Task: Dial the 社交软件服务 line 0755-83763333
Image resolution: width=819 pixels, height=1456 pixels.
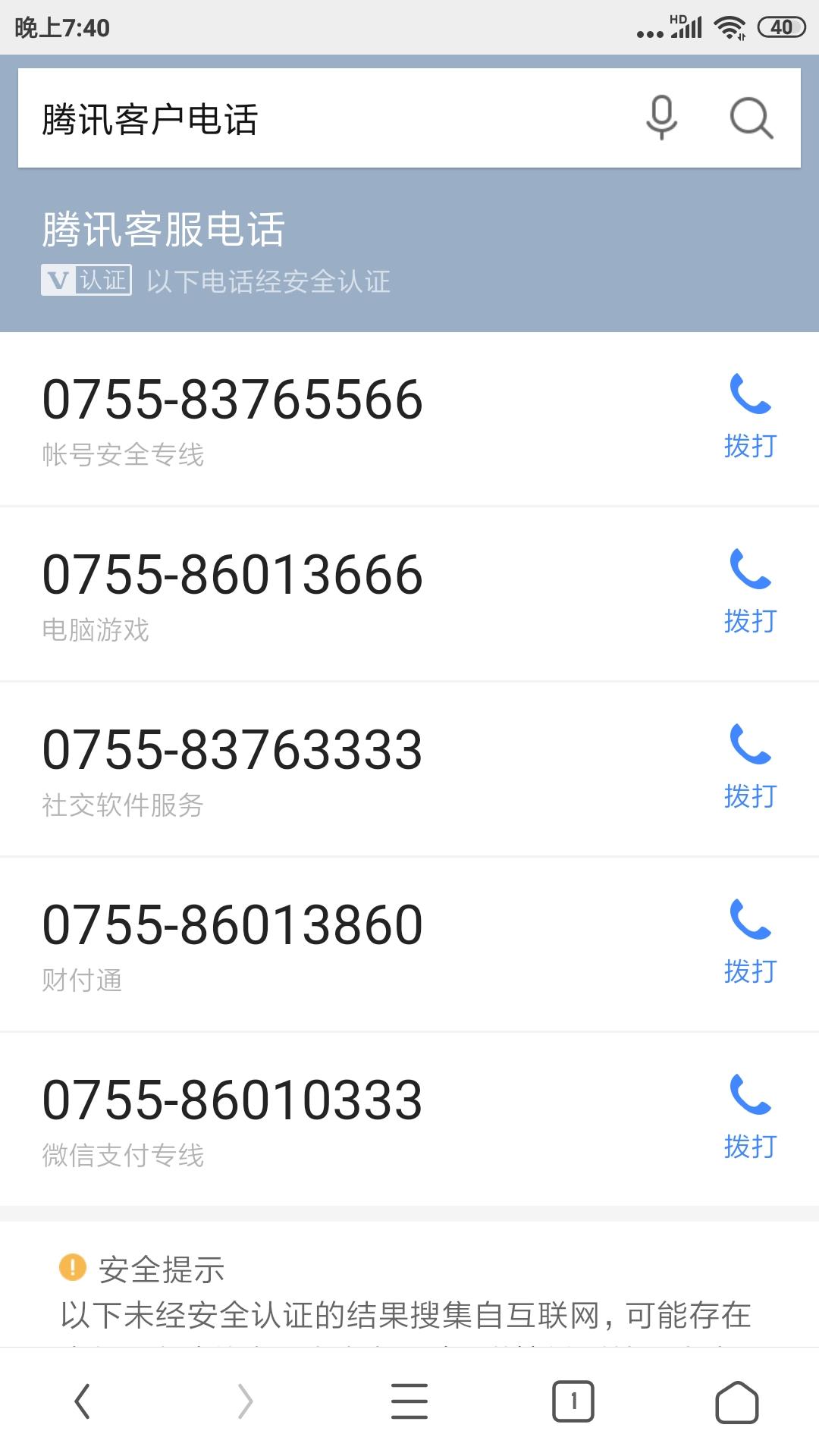Action: [x=750, y=768]
